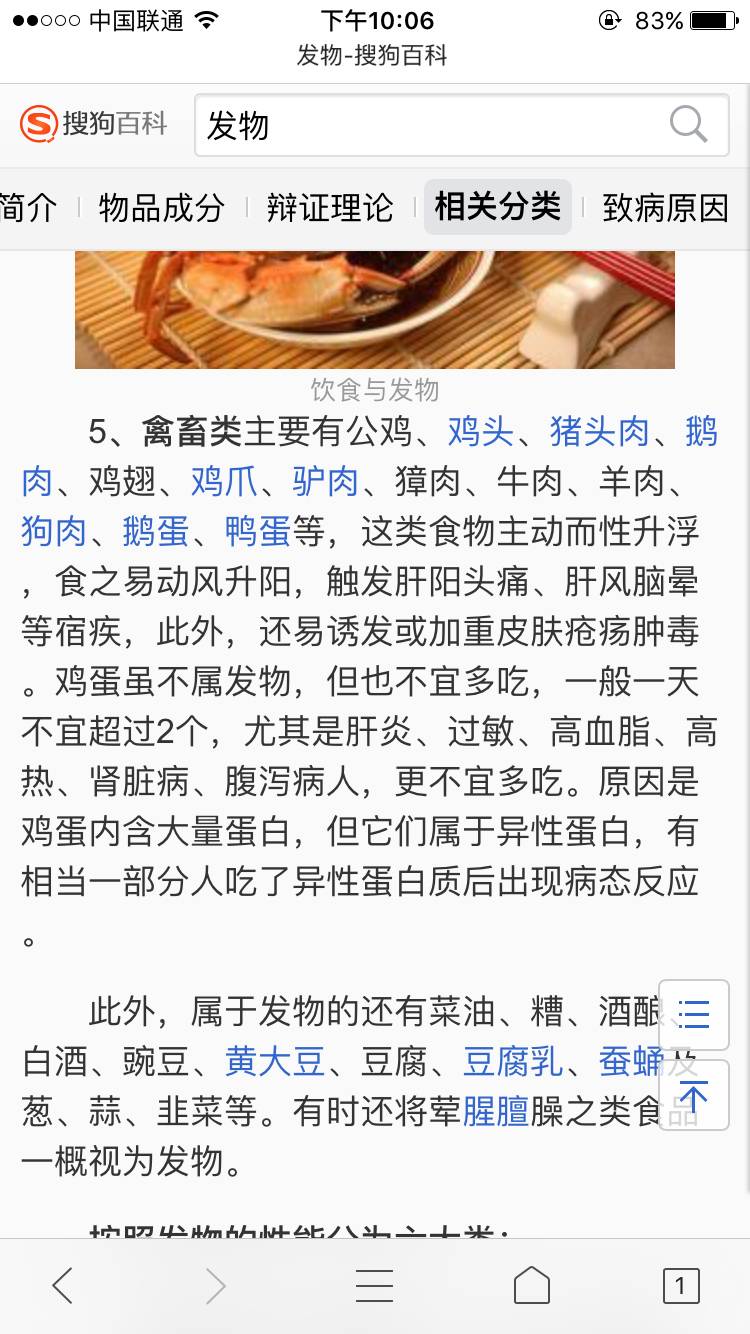This screenshot has height=1334, width=750.
Task: Open the floating table of contents button
Action: (x=693, y=1015)
